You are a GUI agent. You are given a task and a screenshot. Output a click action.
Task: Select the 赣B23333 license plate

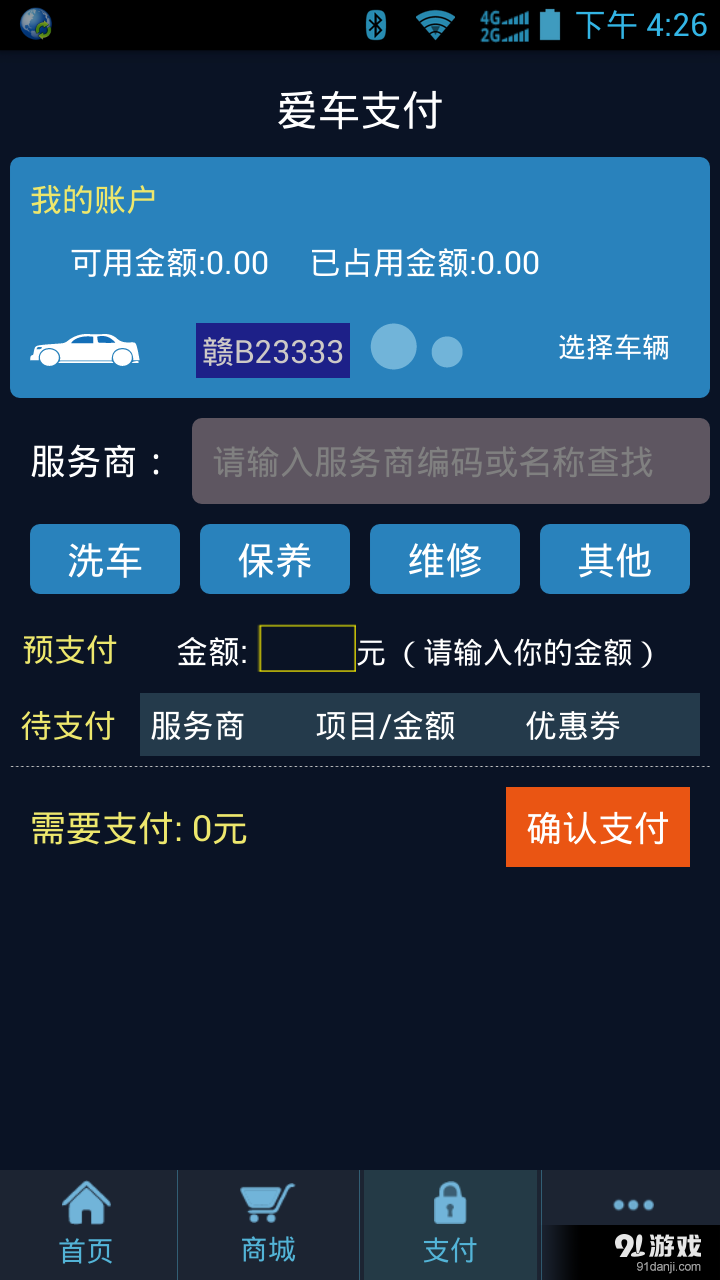tap(272, 351)
